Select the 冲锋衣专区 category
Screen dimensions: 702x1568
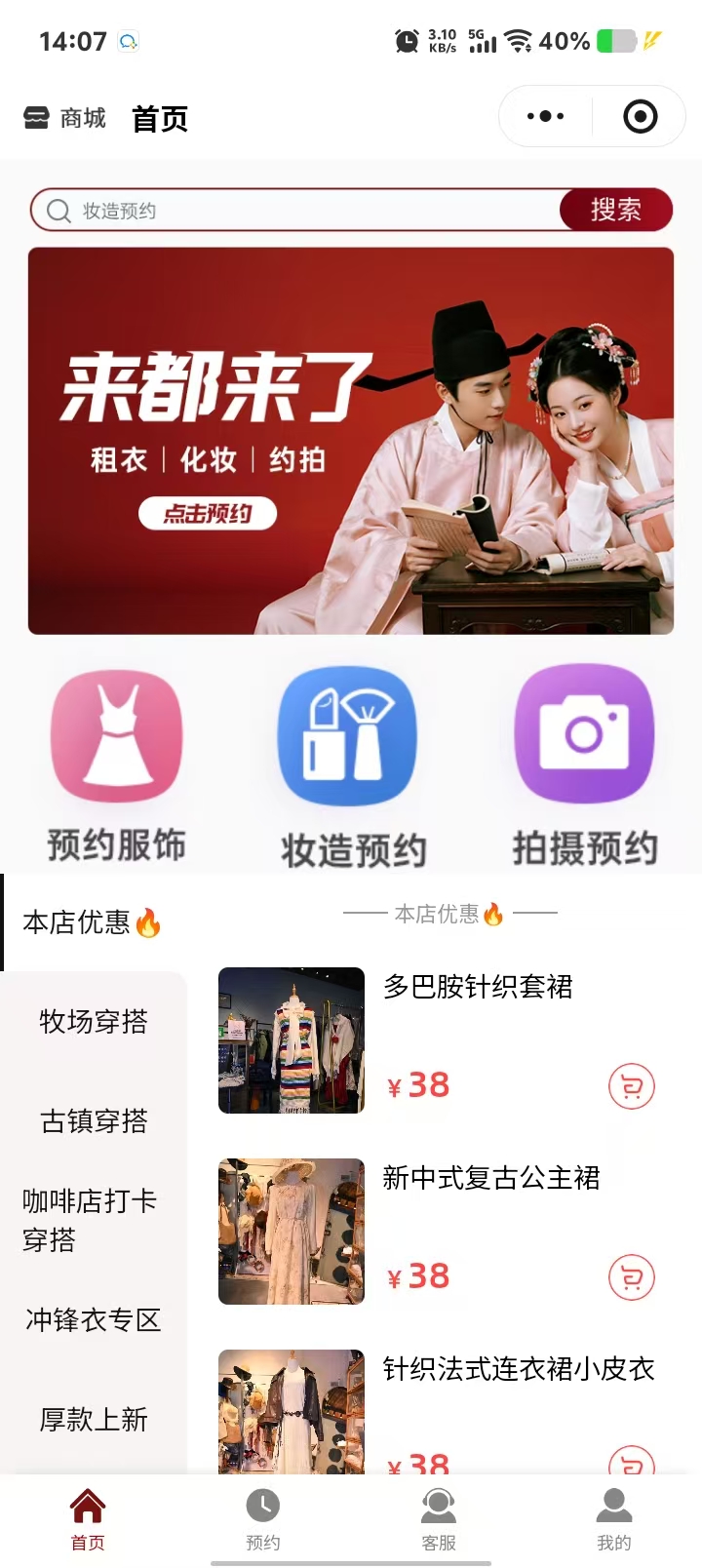93,1319
